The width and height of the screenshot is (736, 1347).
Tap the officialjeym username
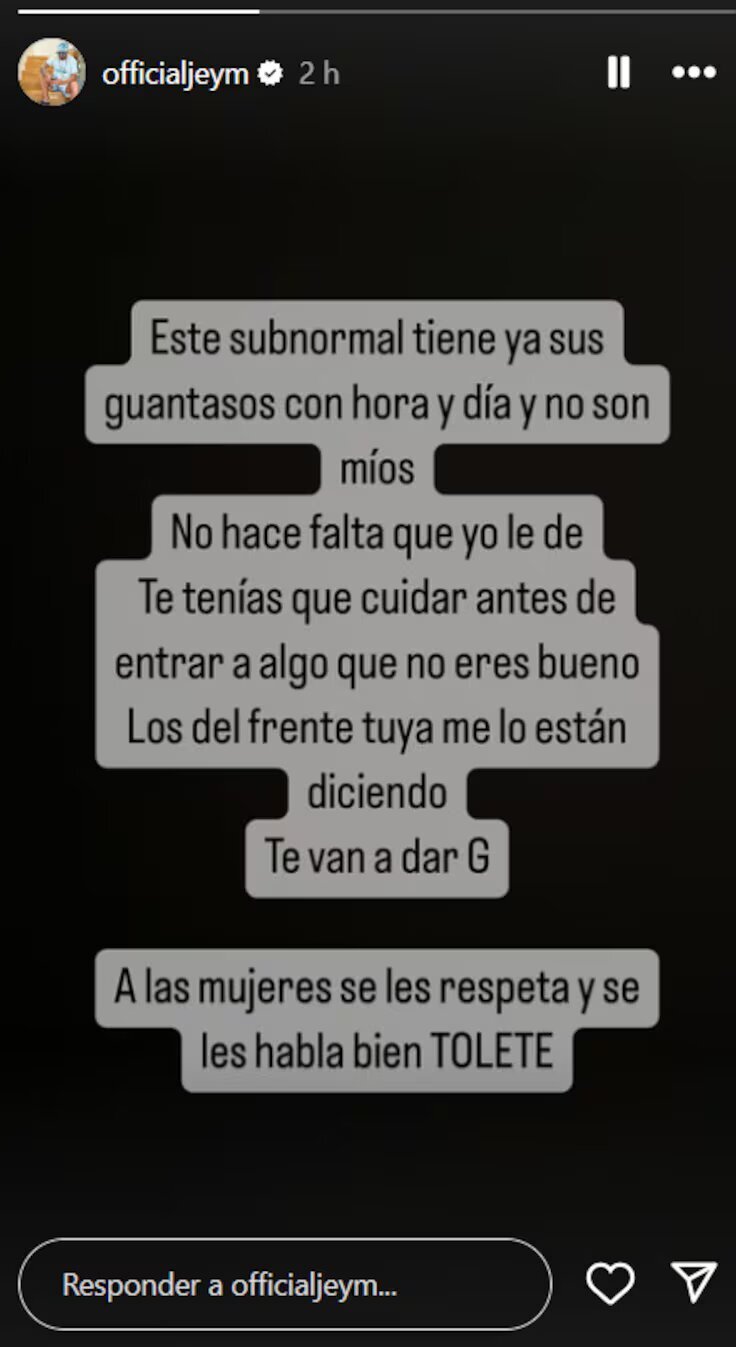point(175,73)
